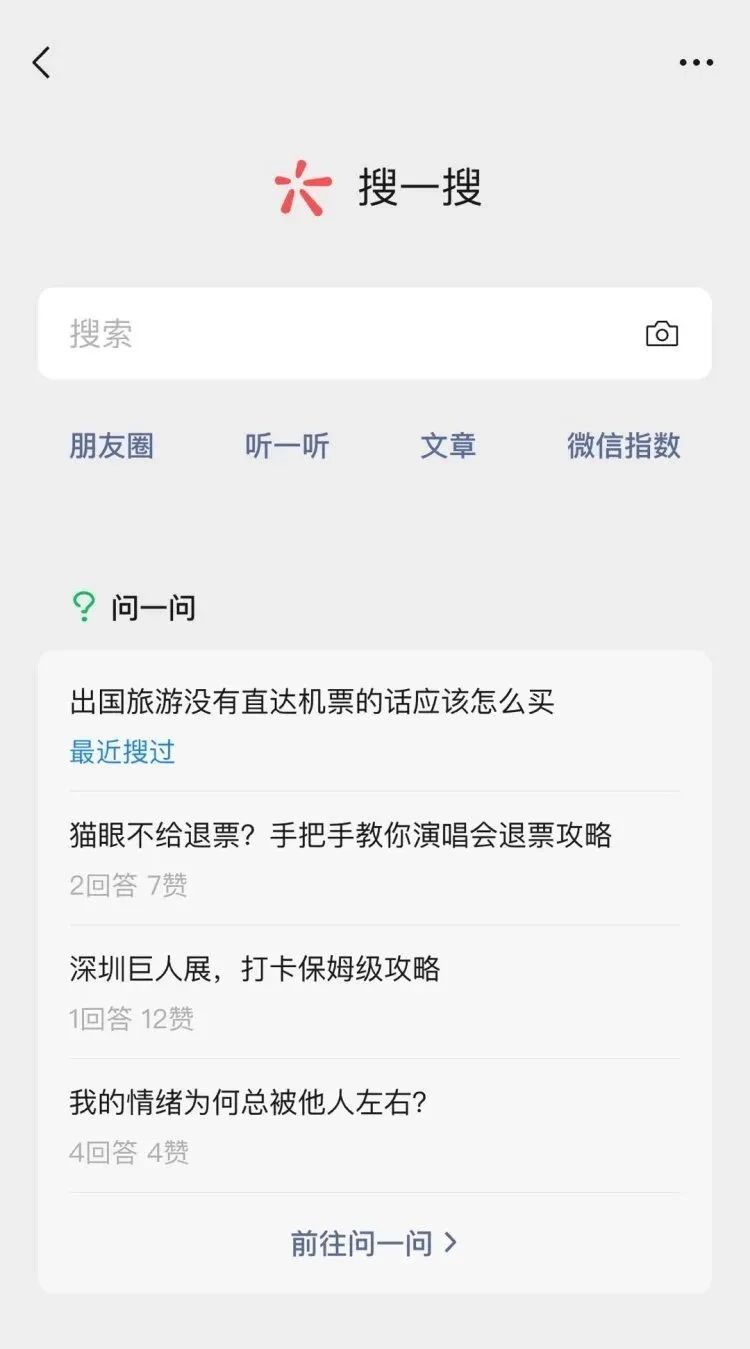Open 猫眼不给退票 演唱会退票攻略 question
Screen dimensions: 750x1349
coord(340,835)
